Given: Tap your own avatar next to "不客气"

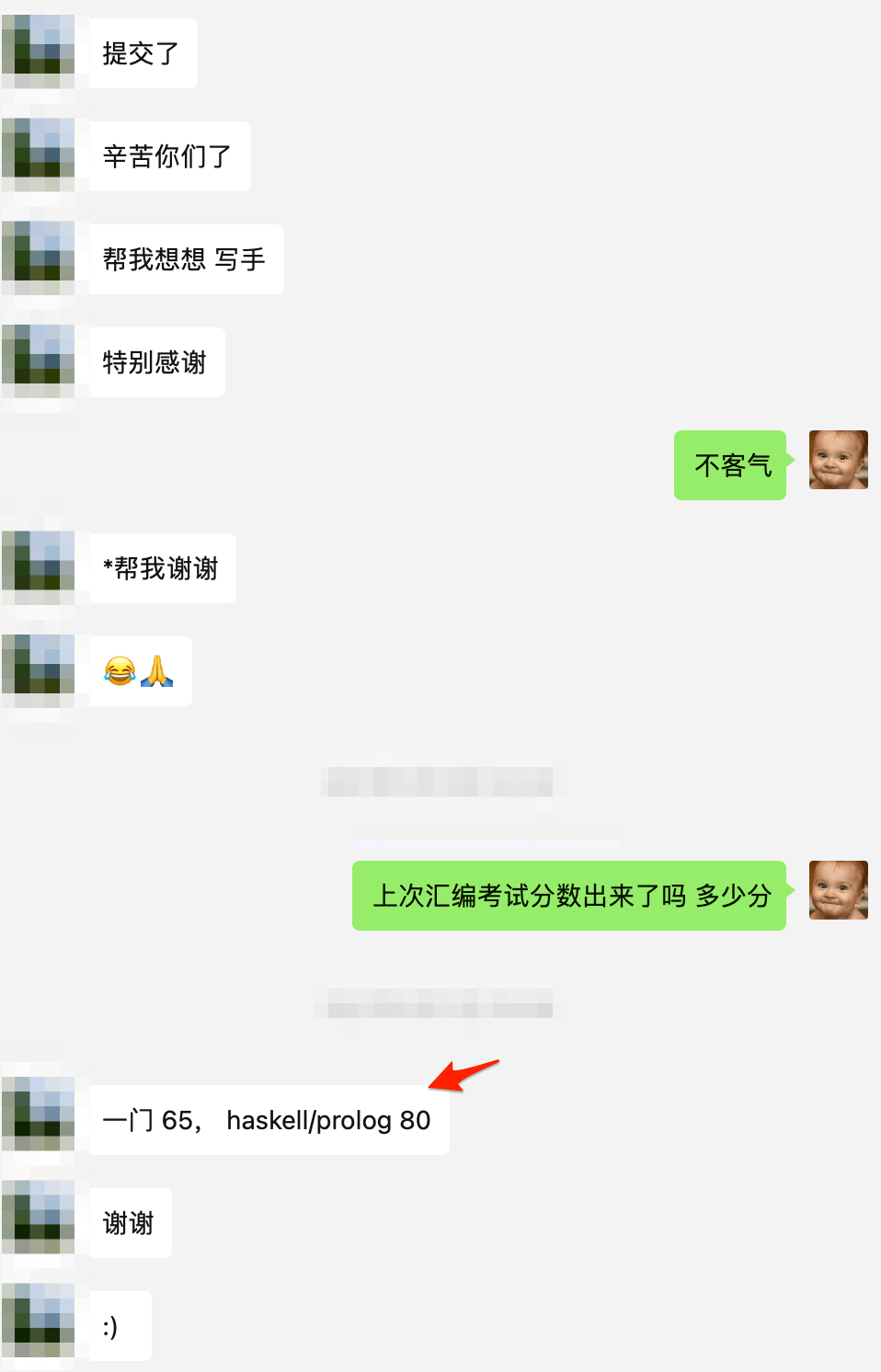Looking at the screenshot, I should point(838,460).
